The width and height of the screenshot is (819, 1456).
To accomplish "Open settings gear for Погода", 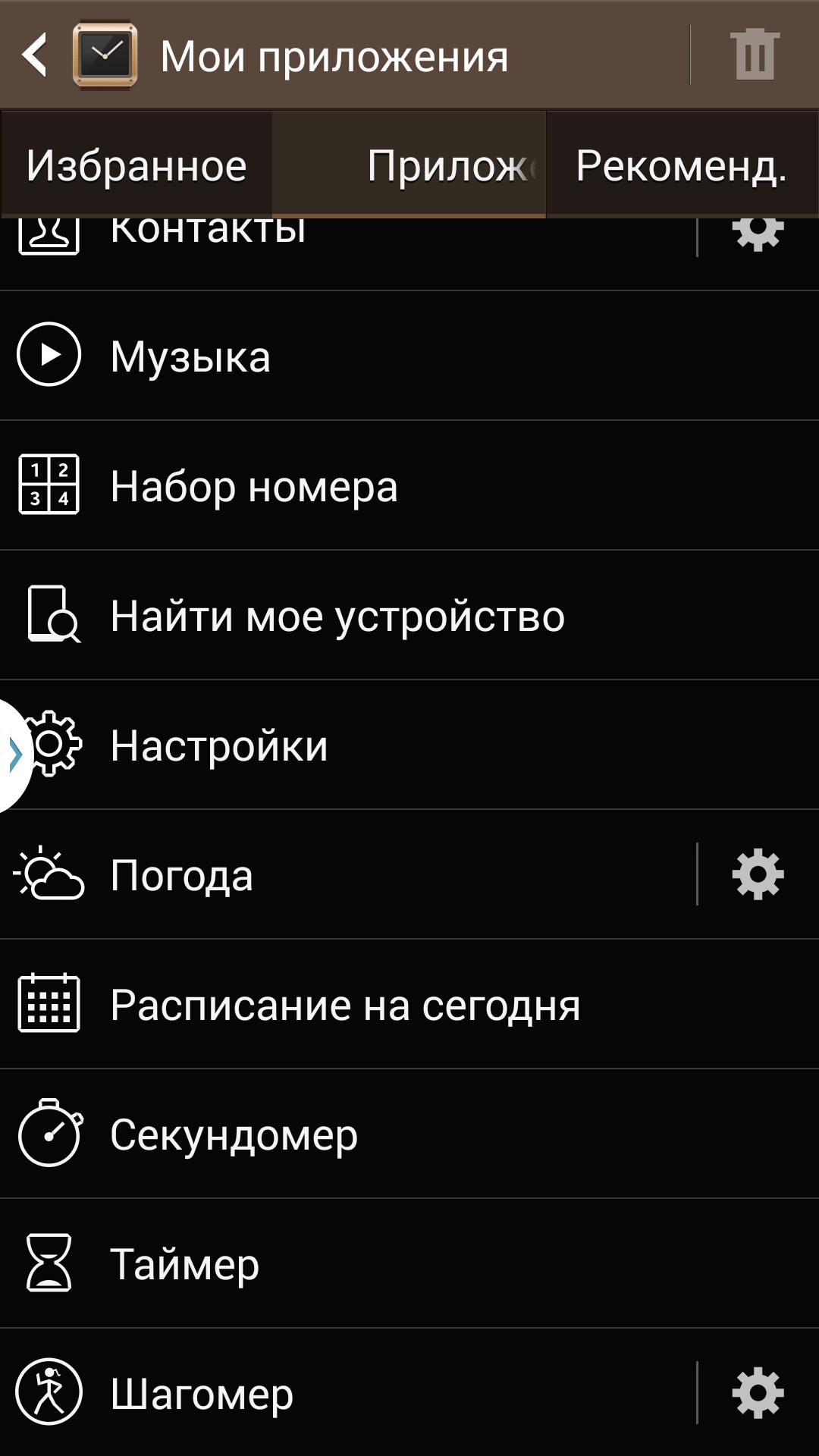I will (x=758, y=874).
